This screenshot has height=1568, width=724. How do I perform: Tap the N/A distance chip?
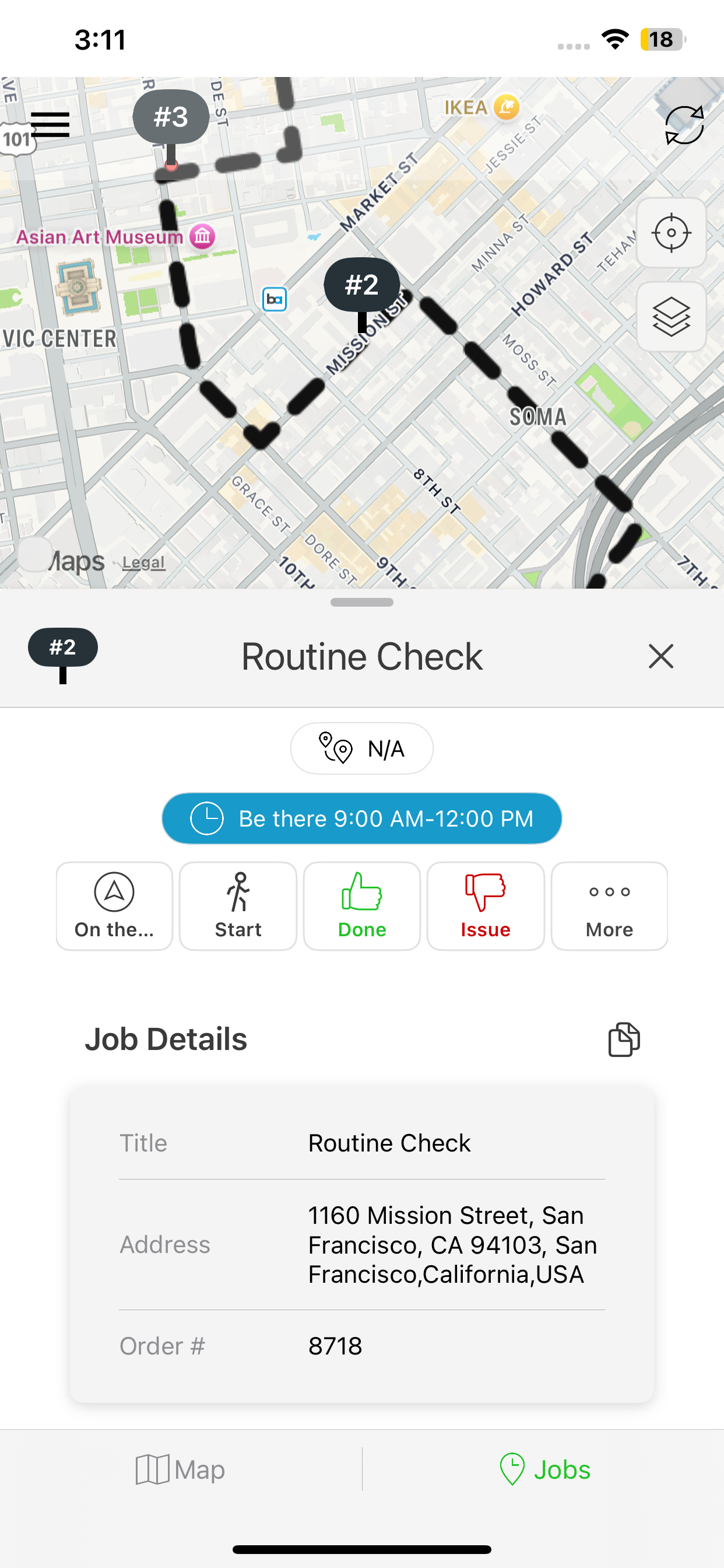(361, 748)
